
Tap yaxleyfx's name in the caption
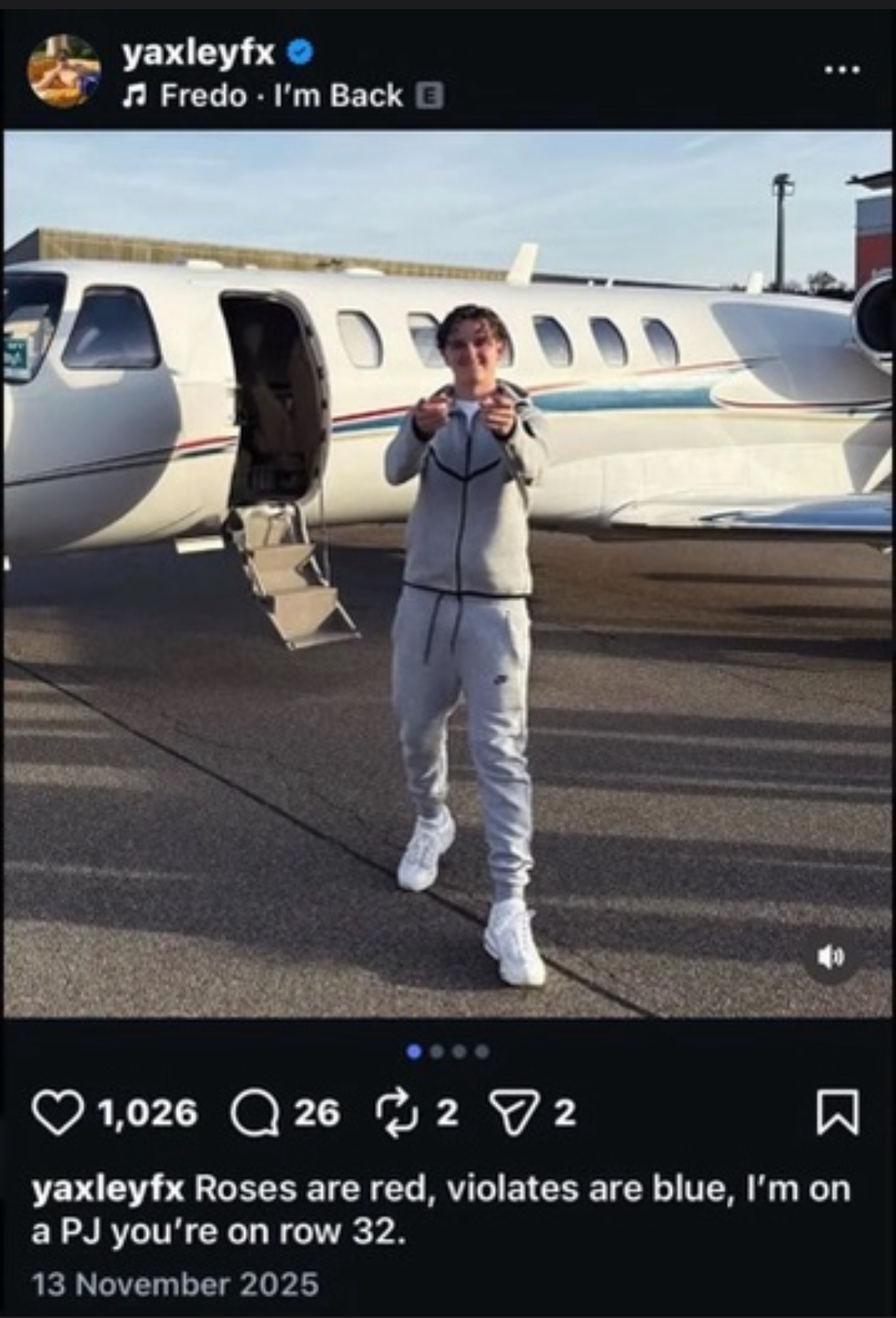[x=108, y=1189]
